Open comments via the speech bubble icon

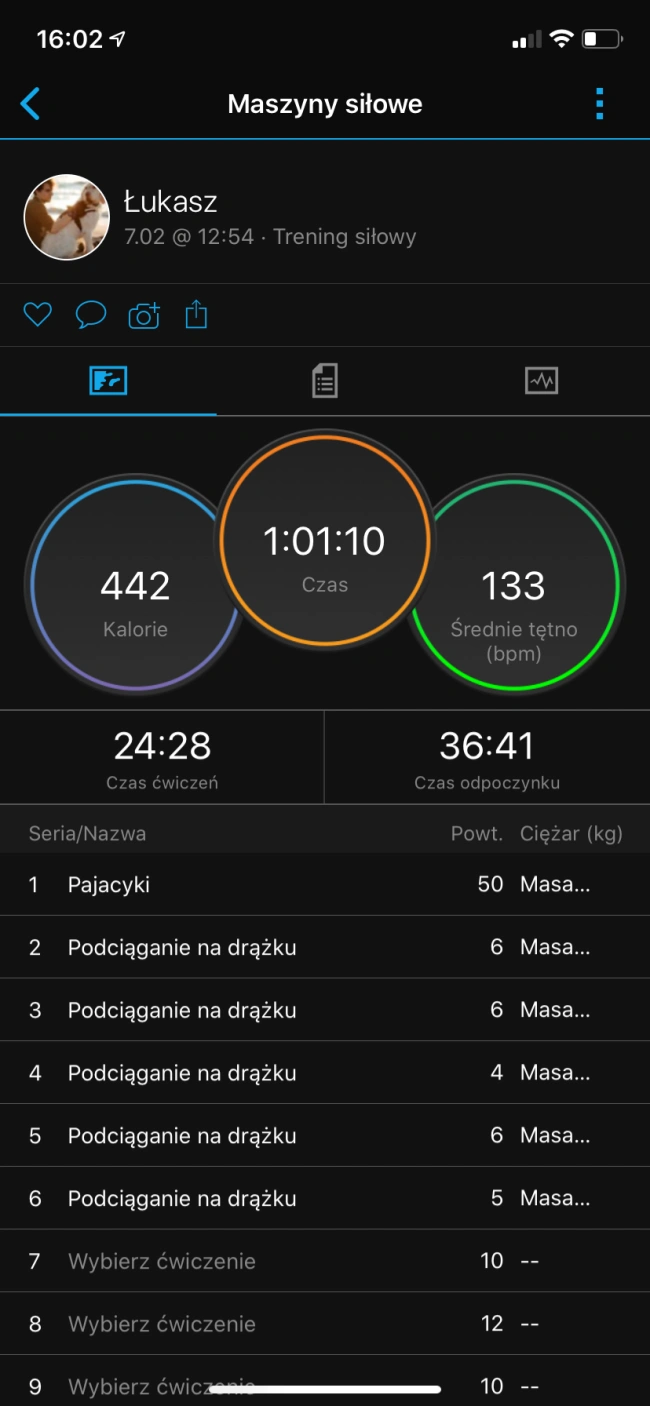pos(91,316)
